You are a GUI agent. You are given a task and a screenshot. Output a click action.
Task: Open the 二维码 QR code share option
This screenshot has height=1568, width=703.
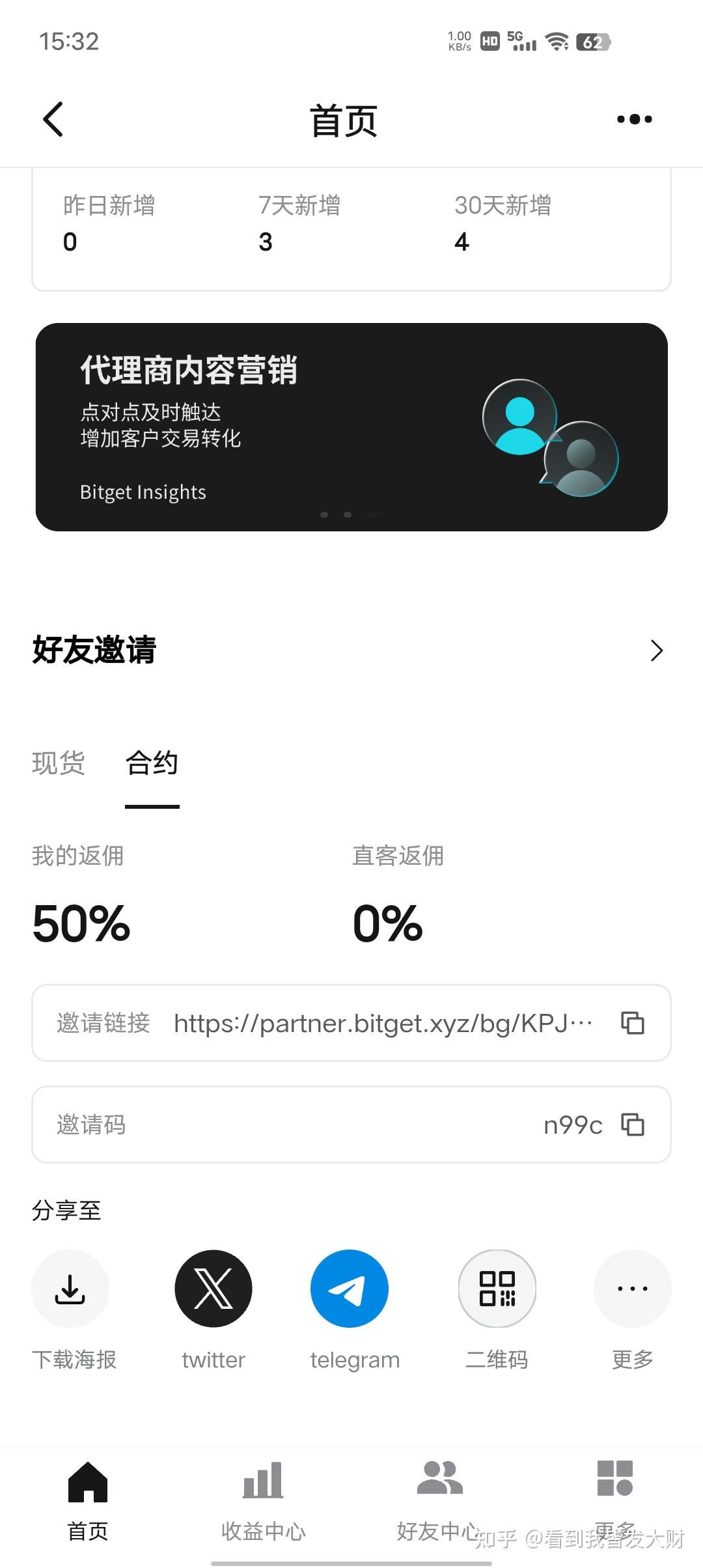pos(497,1288)
